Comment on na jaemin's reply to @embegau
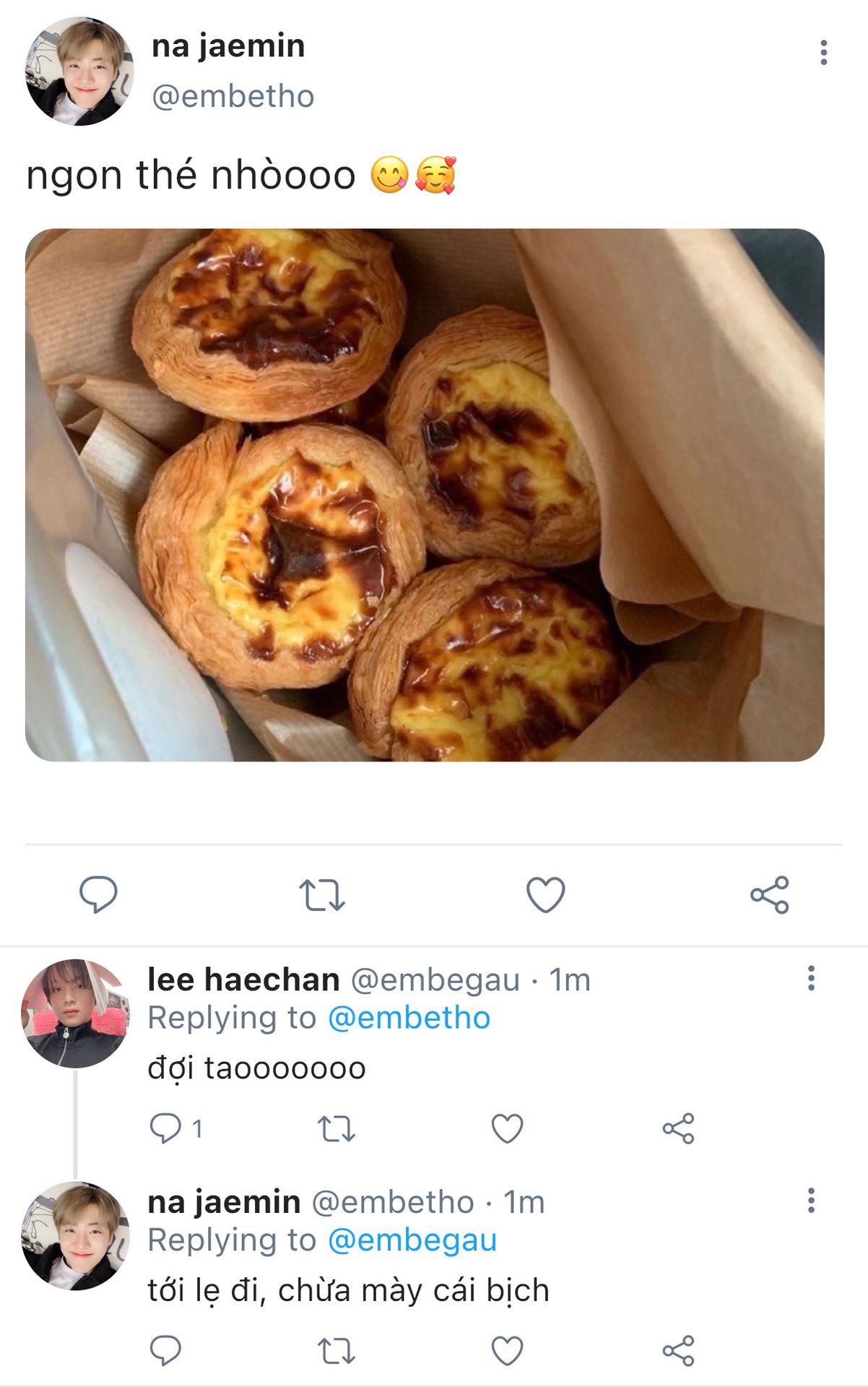 [x=165, y=1350]
